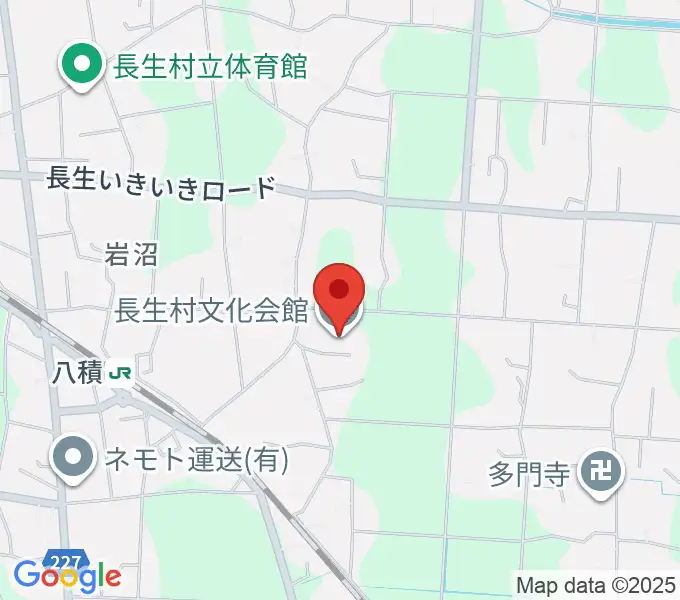The height and width of the screenshot is (600, 680).
Task: Open the 多門寺 temple marker
Action: (x=602, y=469)
